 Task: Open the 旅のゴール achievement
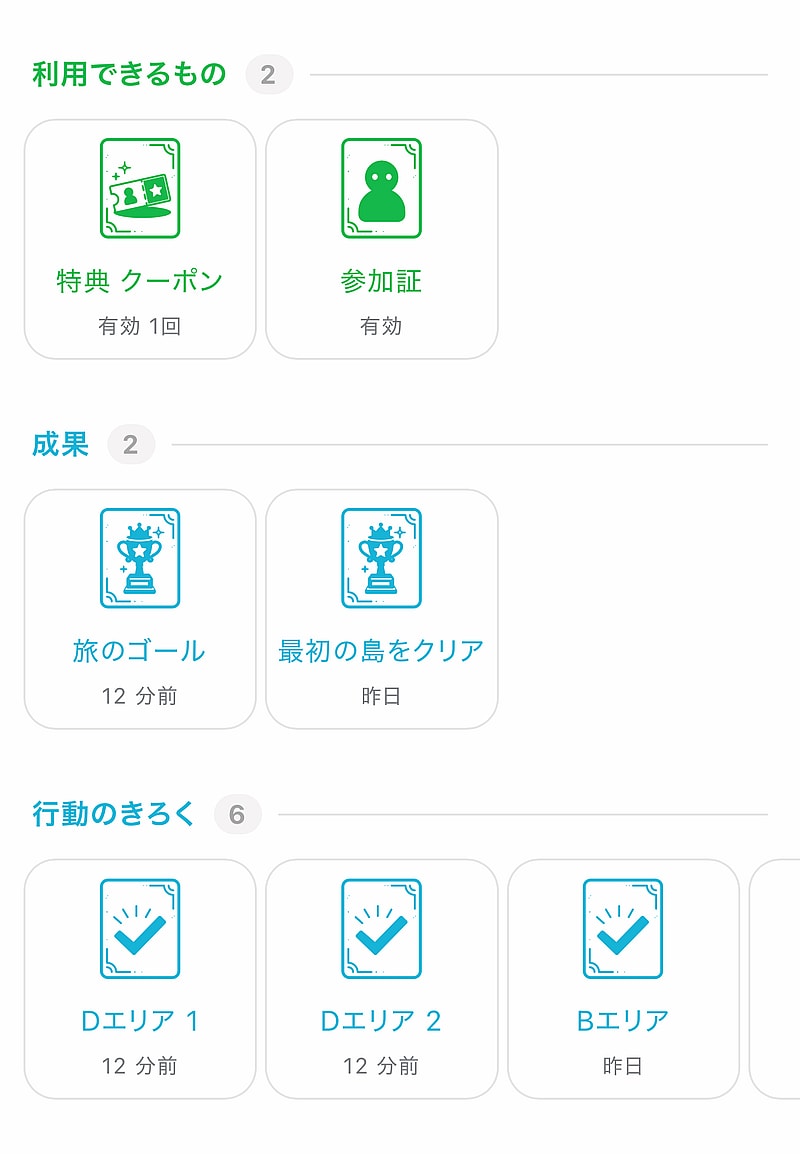tap(140, 609)
